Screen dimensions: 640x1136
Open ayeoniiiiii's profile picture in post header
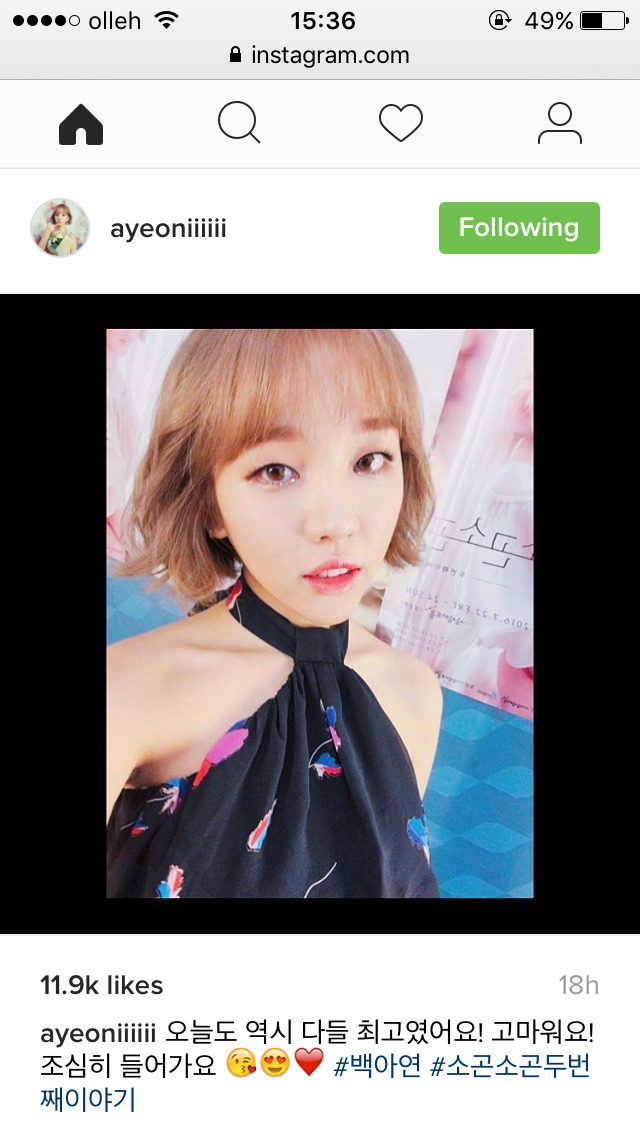[x=60, y=228]
